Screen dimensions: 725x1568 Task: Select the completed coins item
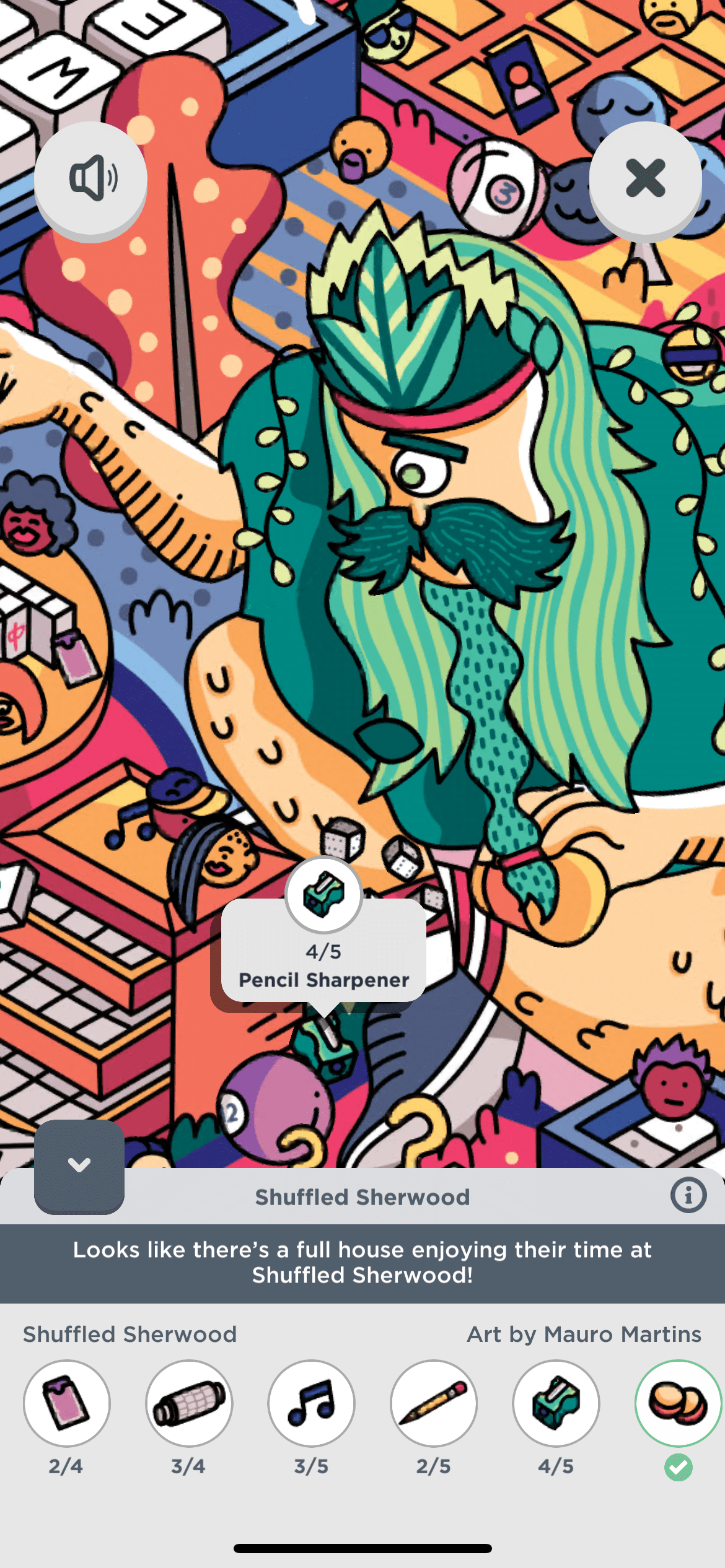point(678,1403)
